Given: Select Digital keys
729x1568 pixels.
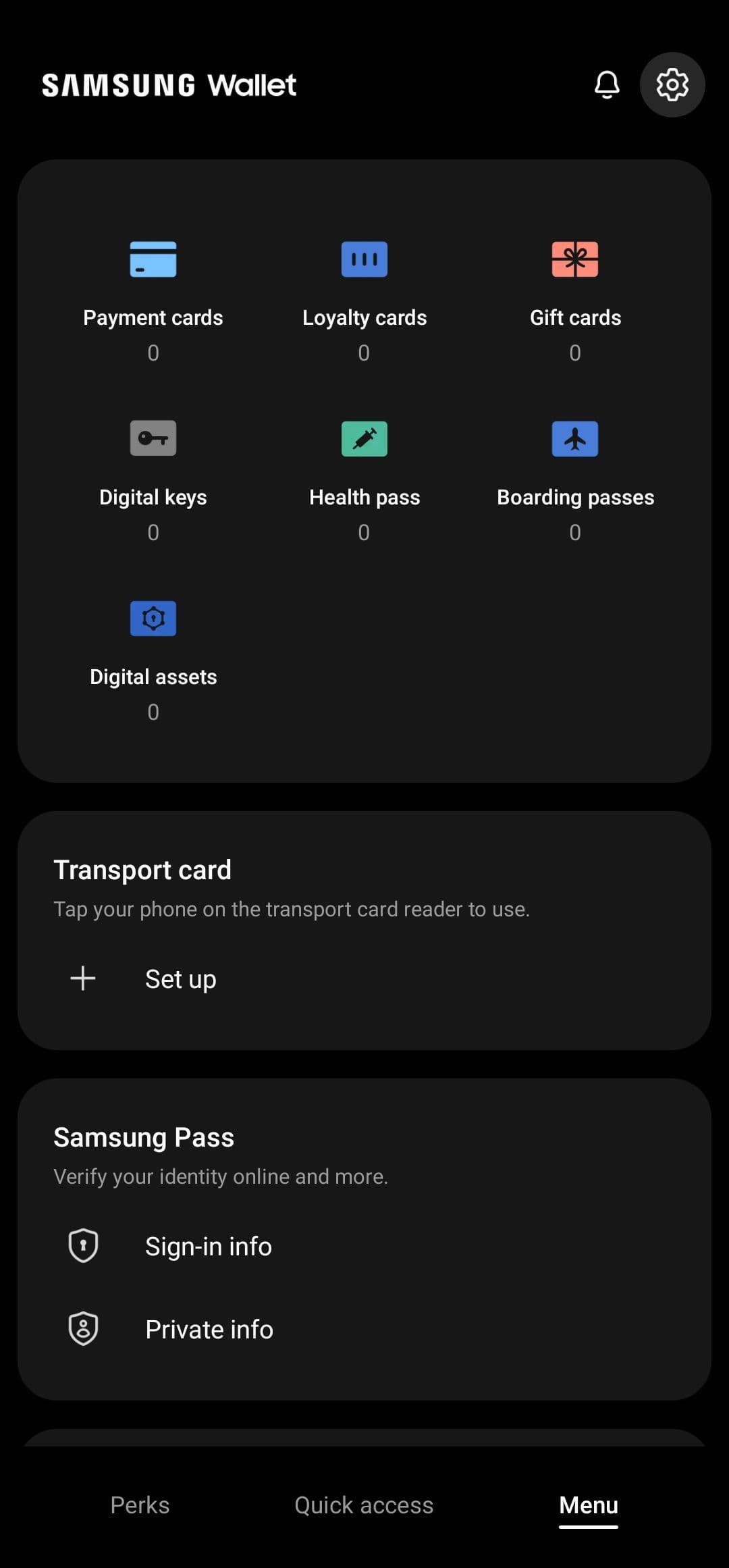Looking at the screenshot, I should 153,477.
